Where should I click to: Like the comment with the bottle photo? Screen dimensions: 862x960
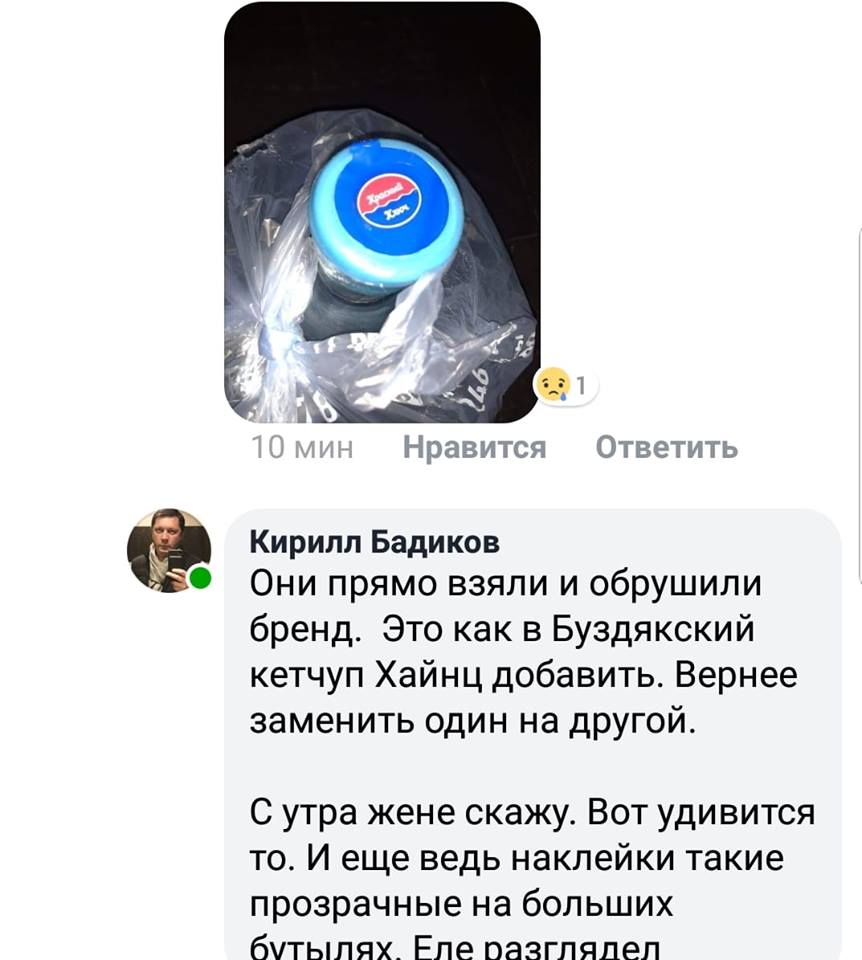click(x=474, y=448)
